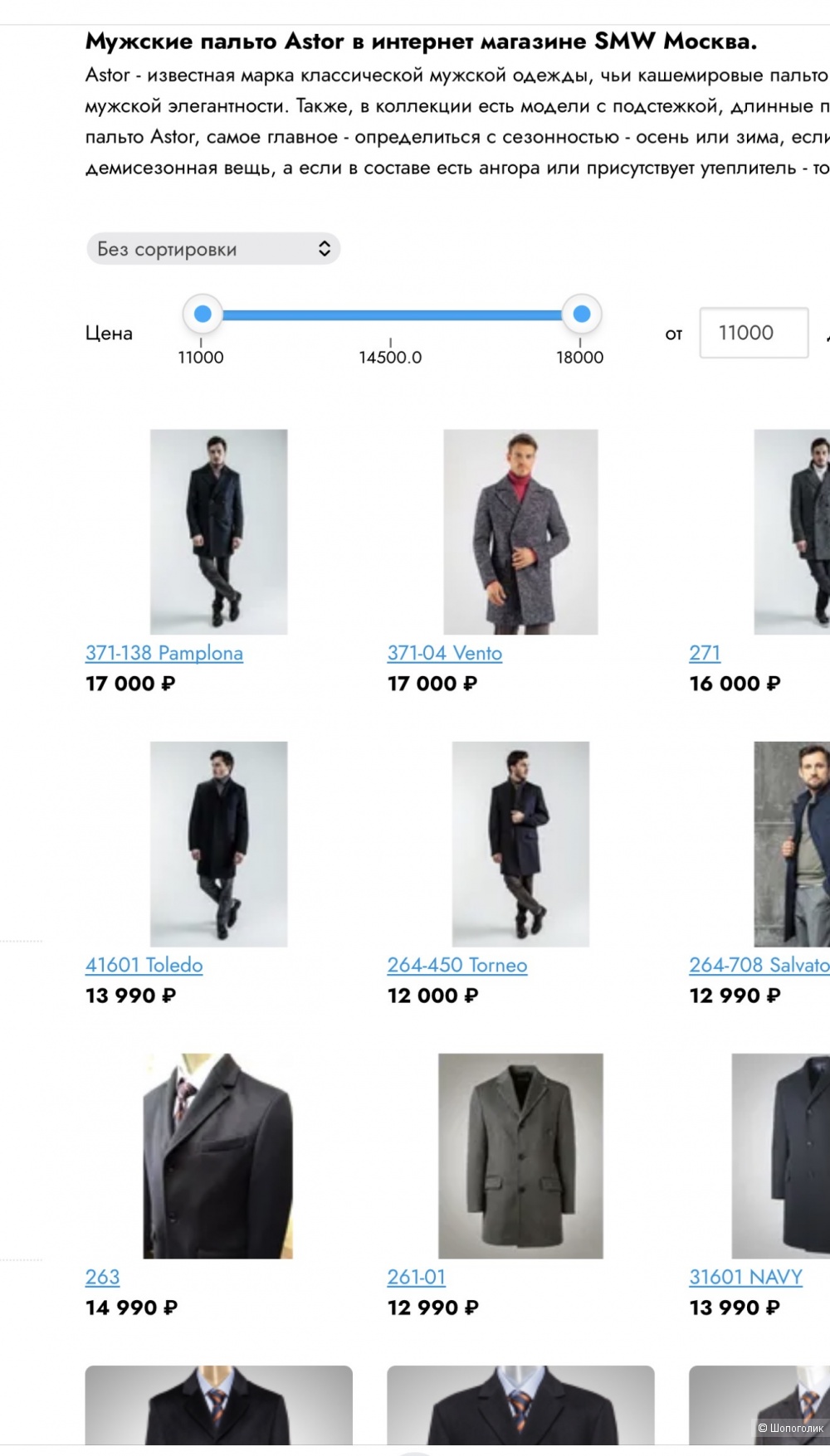Image resolution: width=830 pixels, height=1456 pixels.
Task: Open the 271 coat link
Action: [x=705, y=653]
